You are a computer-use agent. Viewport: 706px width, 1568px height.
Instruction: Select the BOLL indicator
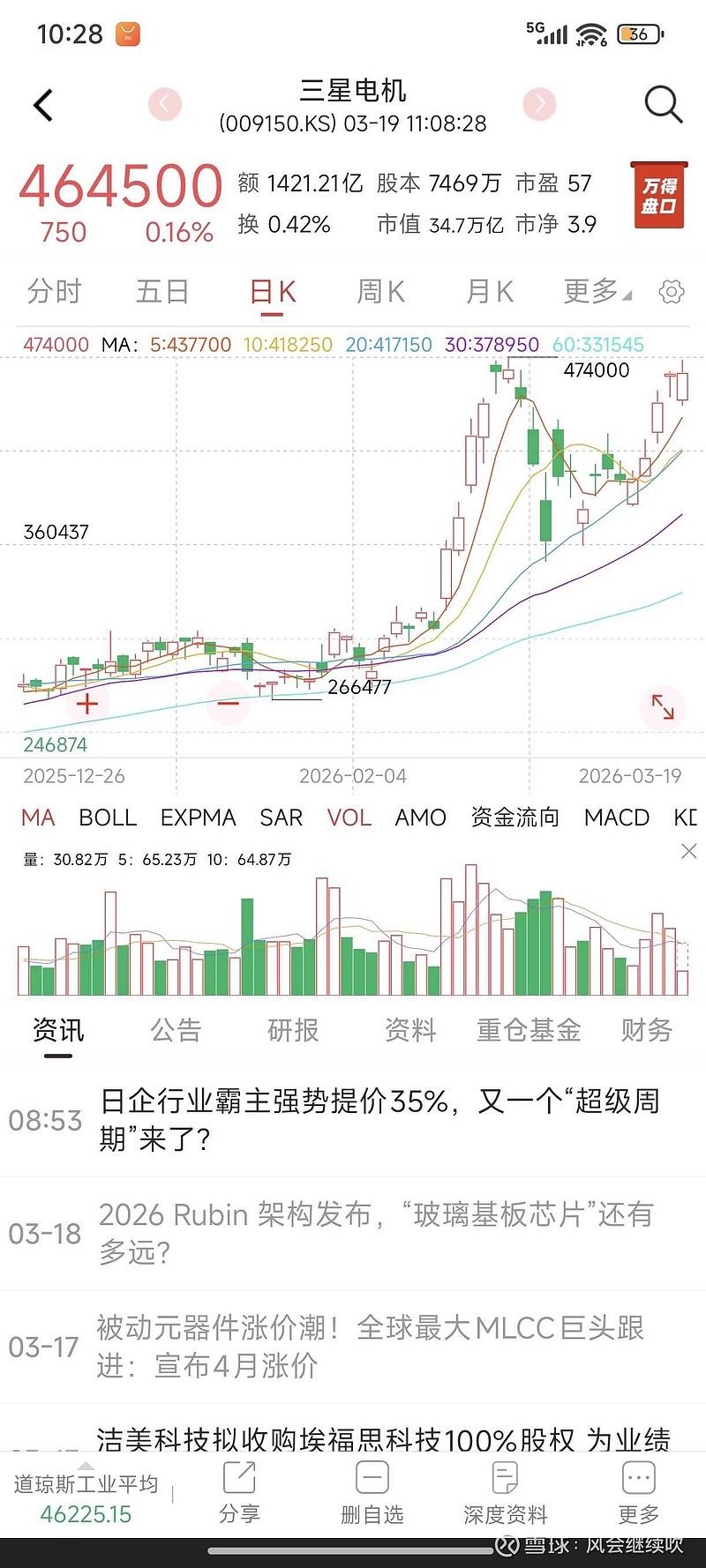click(108, 818)
